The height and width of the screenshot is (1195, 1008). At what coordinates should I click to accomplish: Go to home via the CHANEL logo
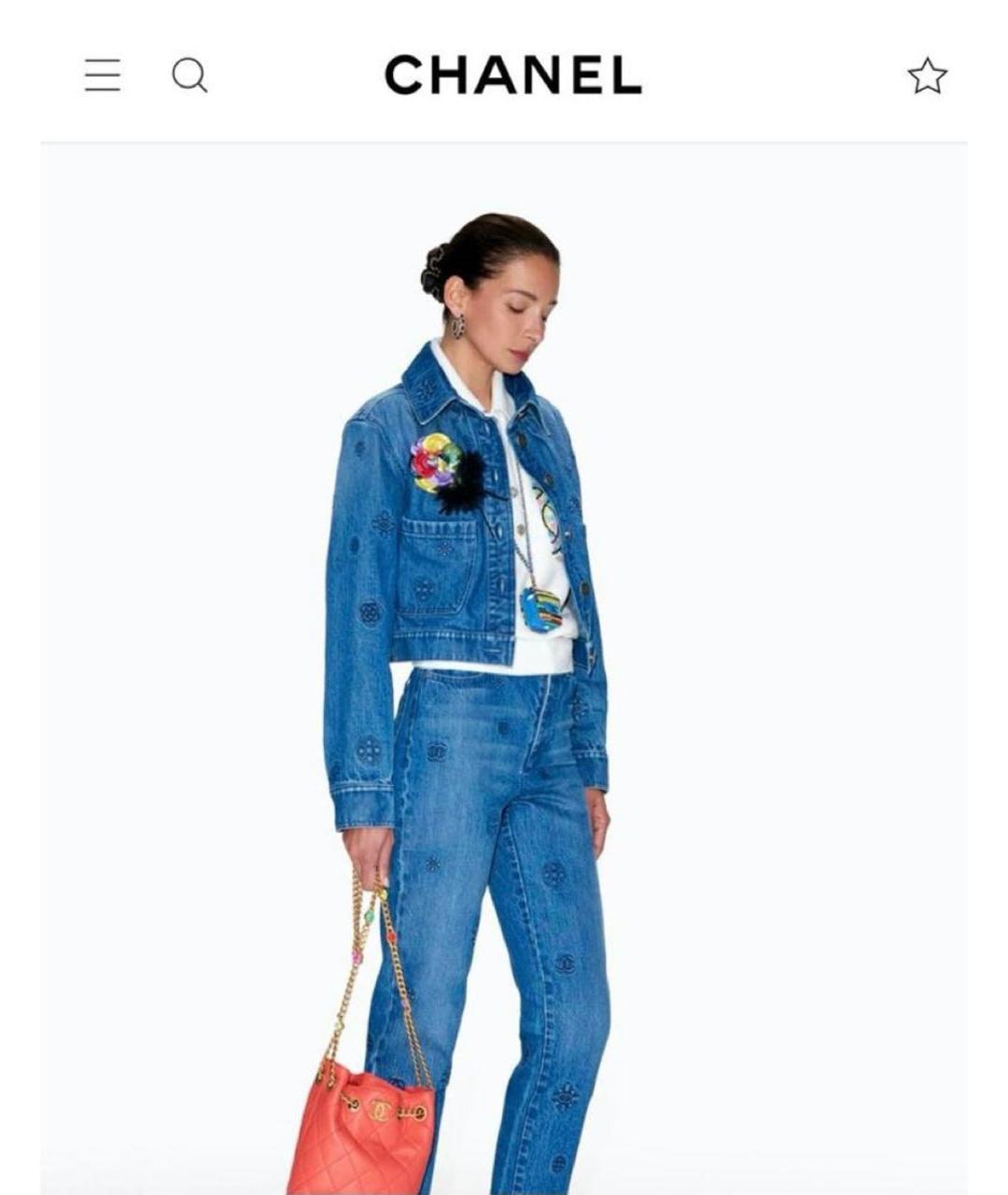[512, 76]
